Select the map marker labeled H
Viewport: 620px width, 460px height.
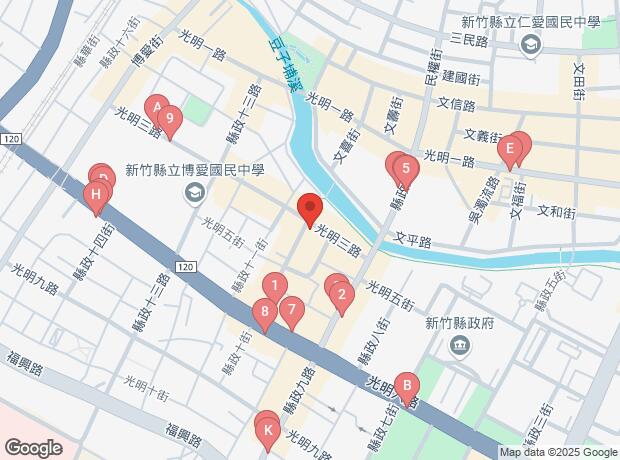96,195
